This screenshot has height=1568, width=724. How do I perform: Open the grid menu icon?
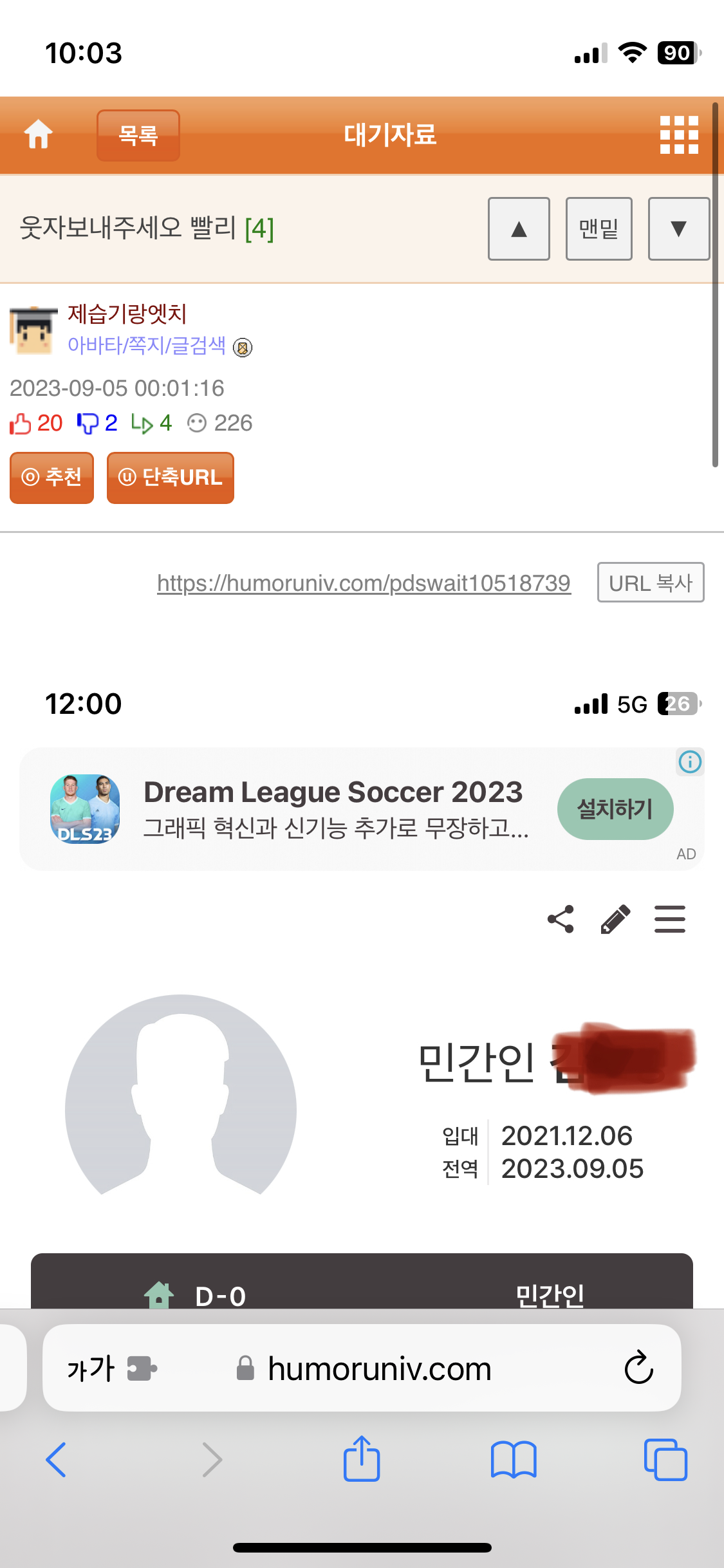679,135
